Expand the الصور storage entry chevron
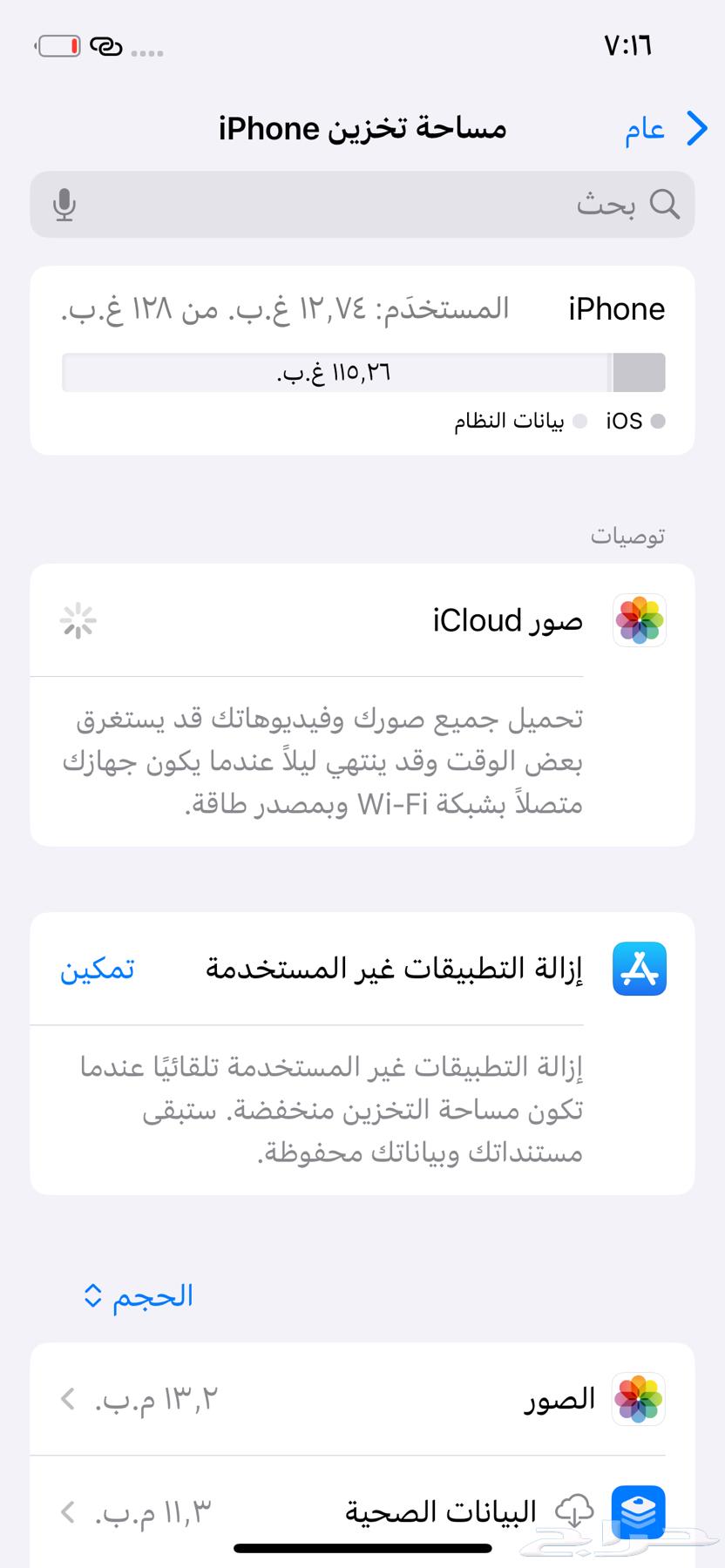 click(x=66, y=1399)
